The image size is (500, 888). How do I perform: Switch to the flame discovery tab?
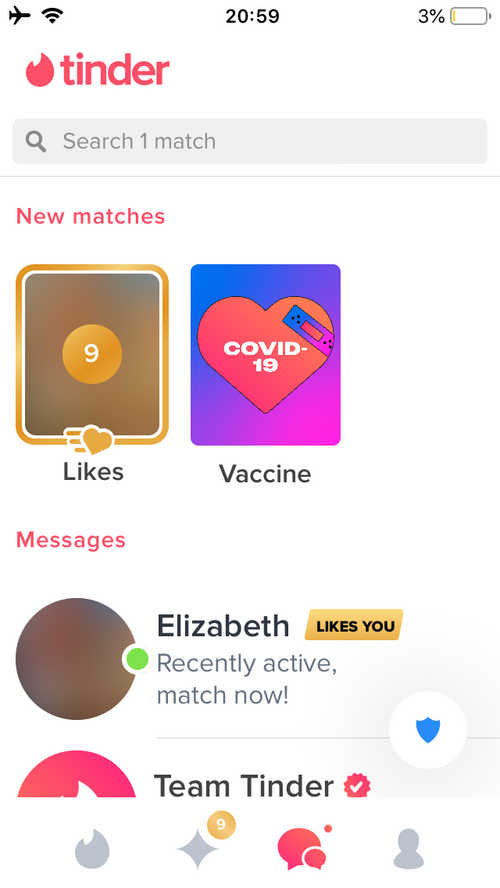coord(92,848)
